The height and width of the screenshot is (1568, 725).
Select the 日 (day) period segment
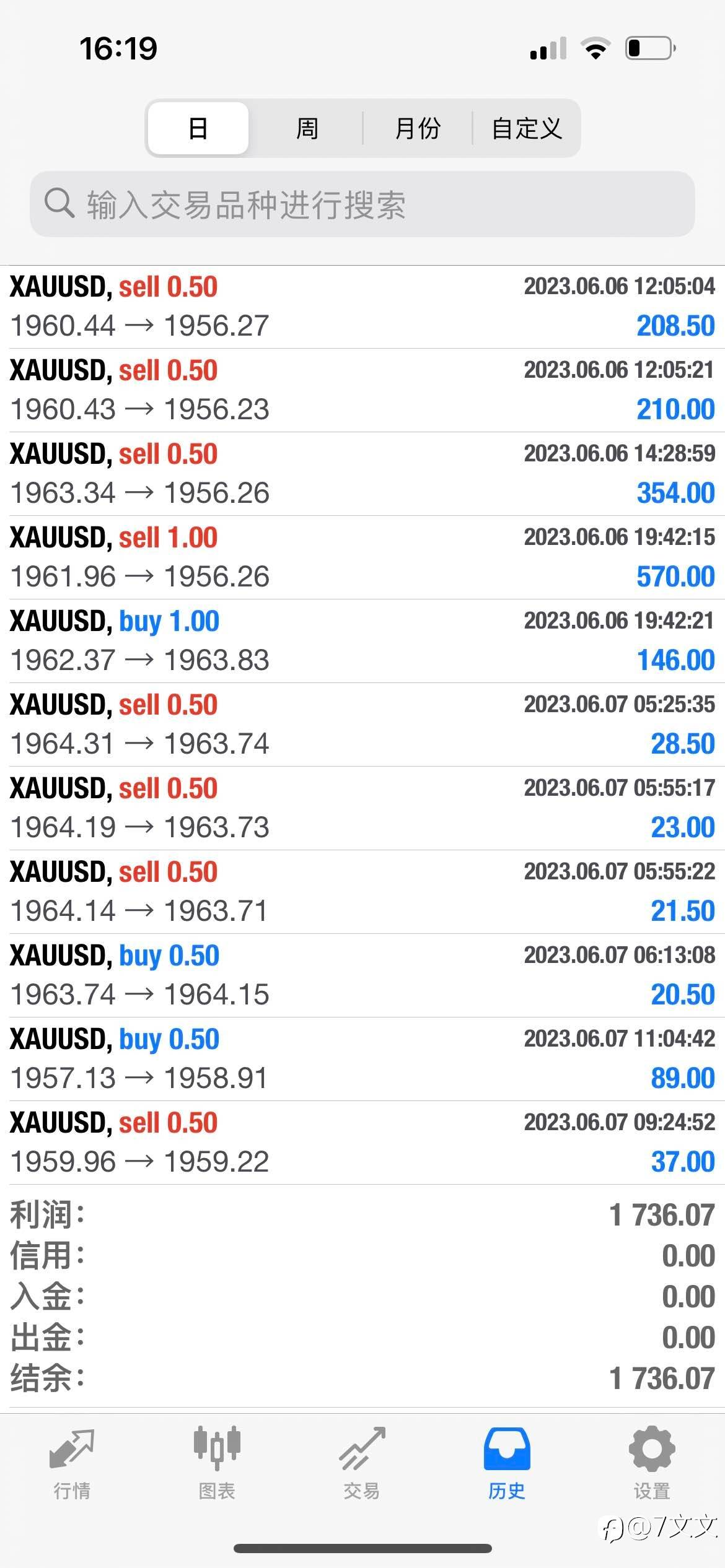click(x=198, y=128)
